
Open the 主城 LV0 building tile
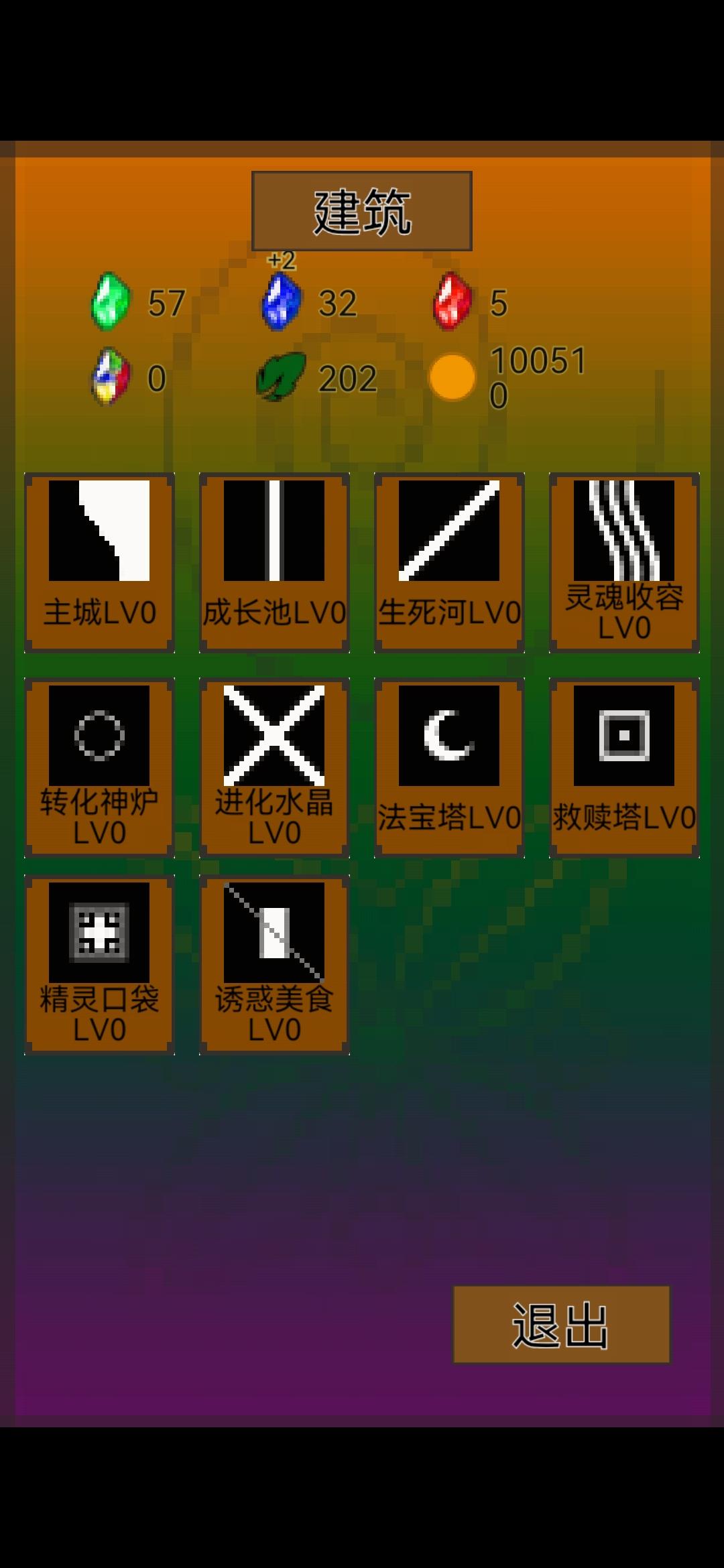[x=99, y=563]
